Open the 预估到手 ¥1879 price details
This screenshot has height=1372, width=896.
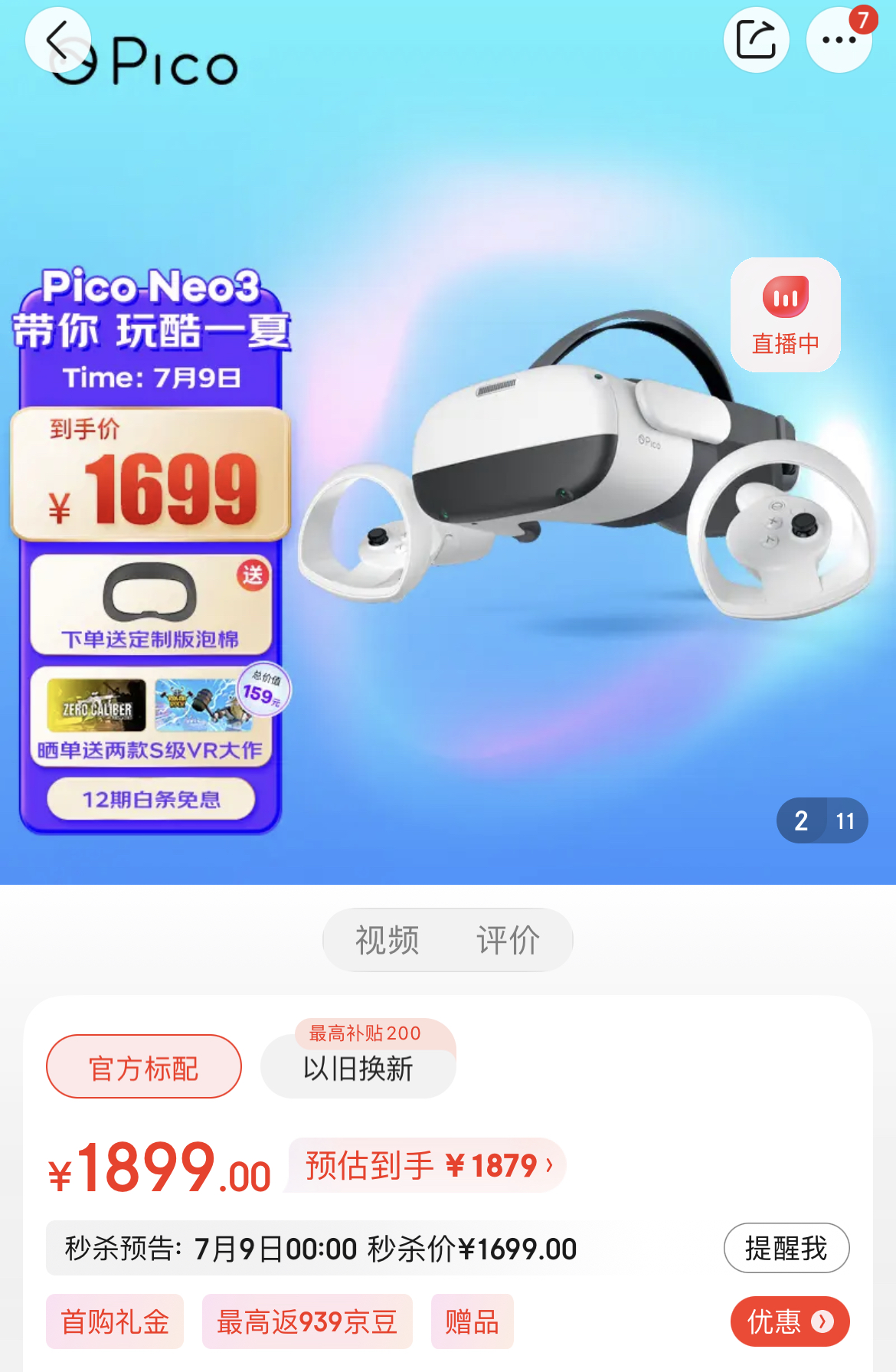428,1165
